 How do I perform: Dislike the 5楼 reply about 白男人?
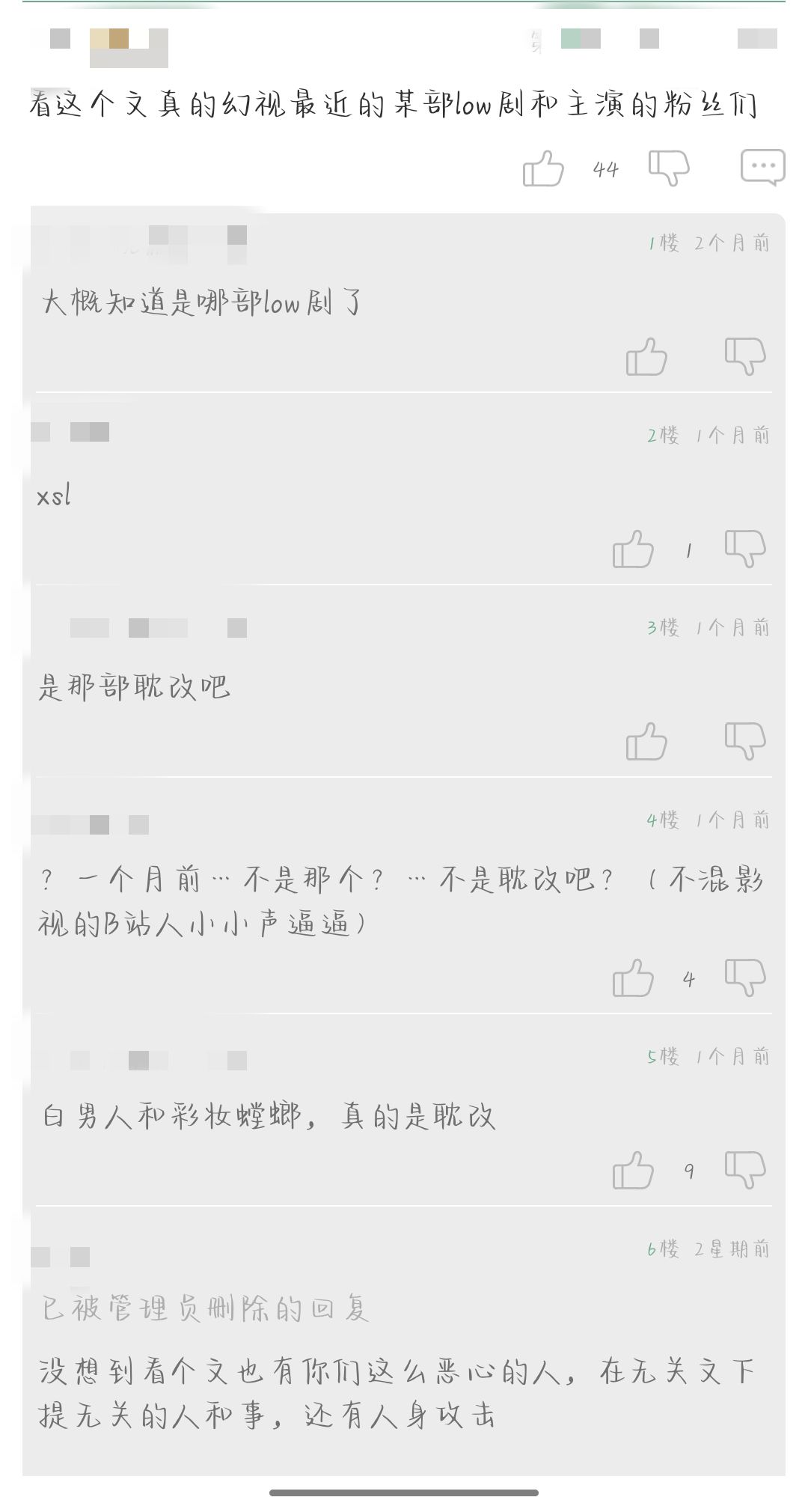click(745, 1169)
